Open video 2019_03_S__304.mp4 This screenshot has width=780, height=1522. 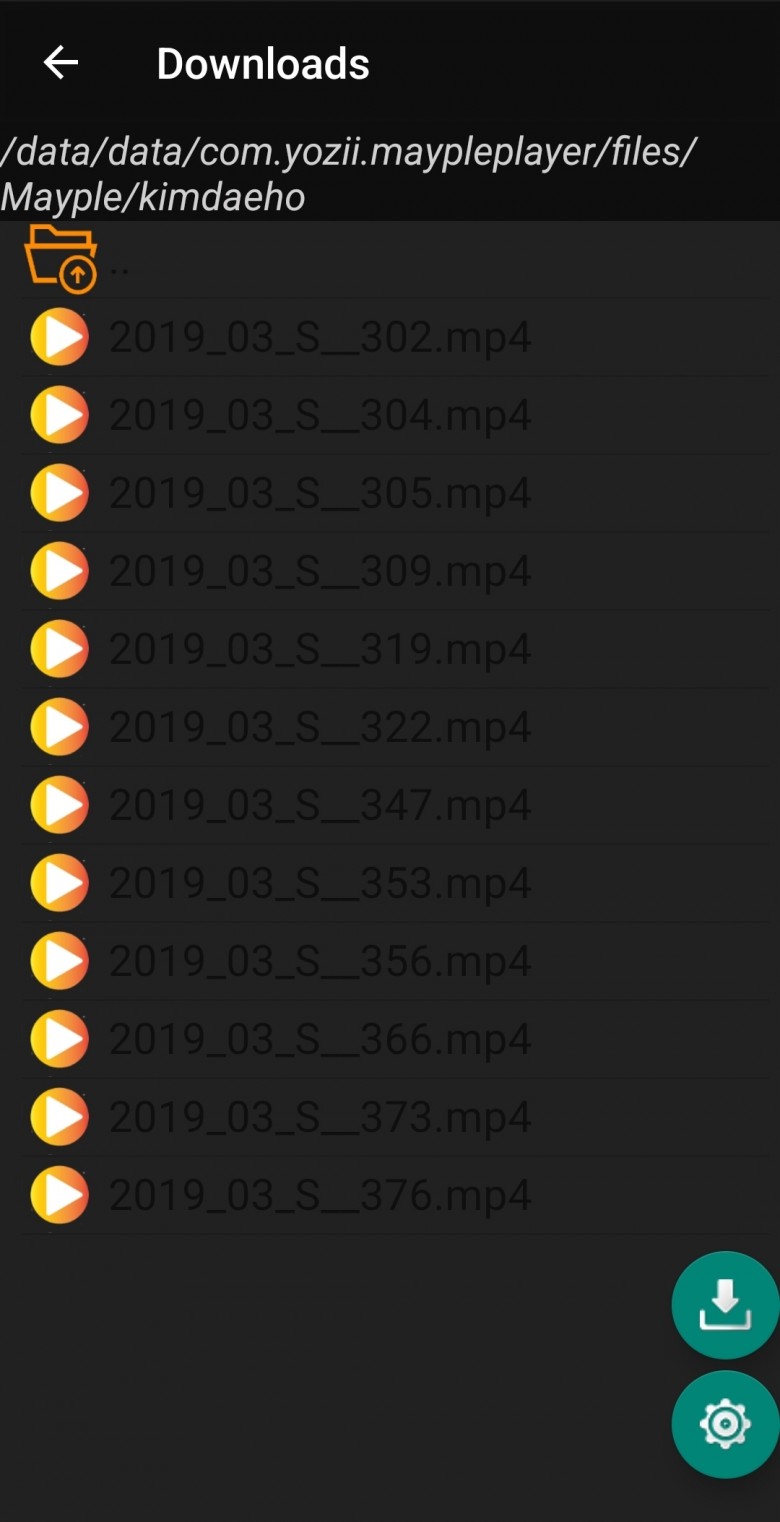tap(320, 415)
